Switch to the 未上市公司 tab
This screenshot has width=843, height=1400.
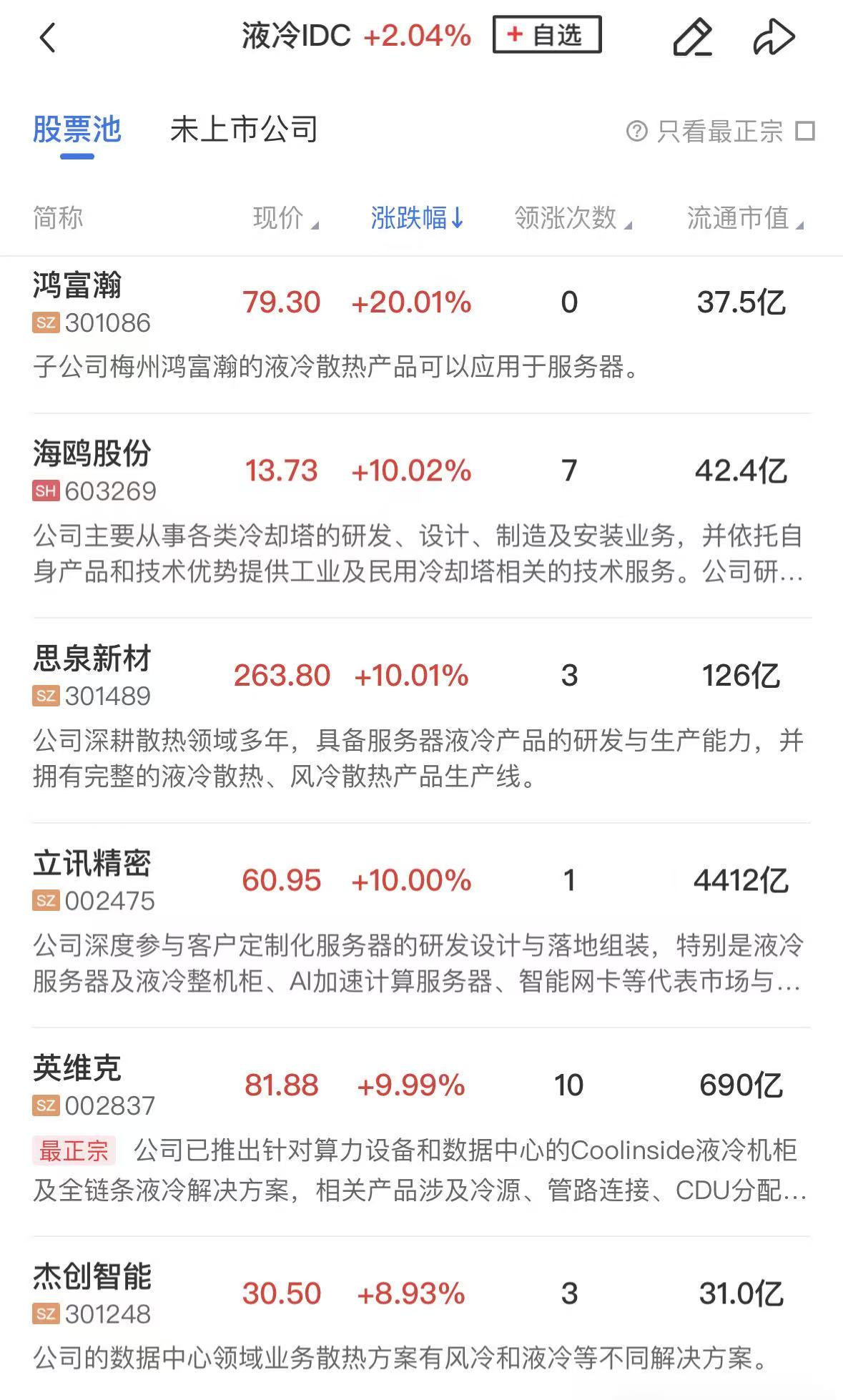244,130
